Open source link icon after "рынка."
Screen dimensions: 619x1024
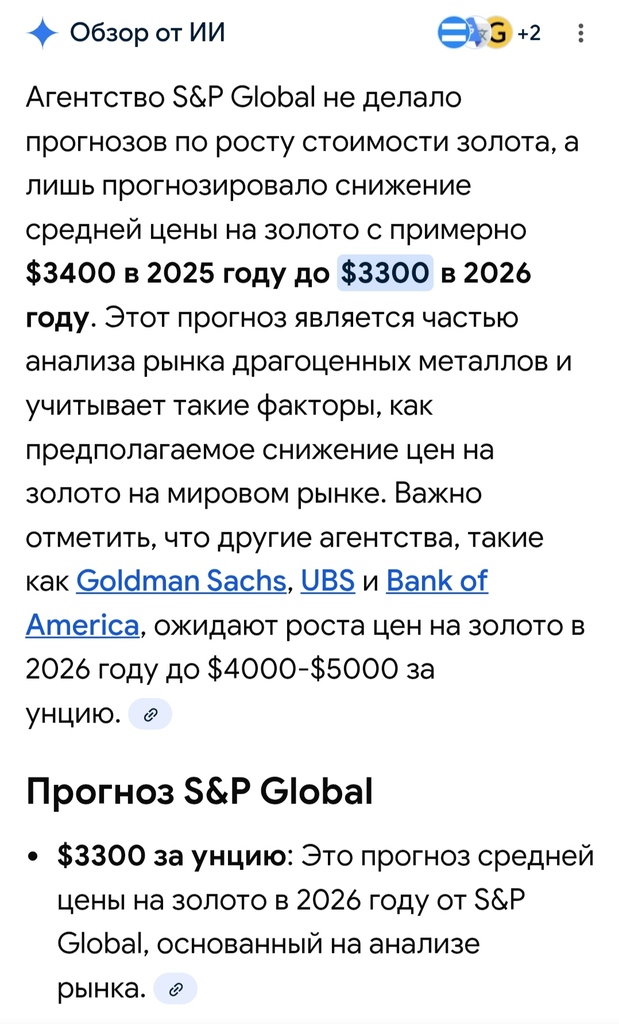176,990
